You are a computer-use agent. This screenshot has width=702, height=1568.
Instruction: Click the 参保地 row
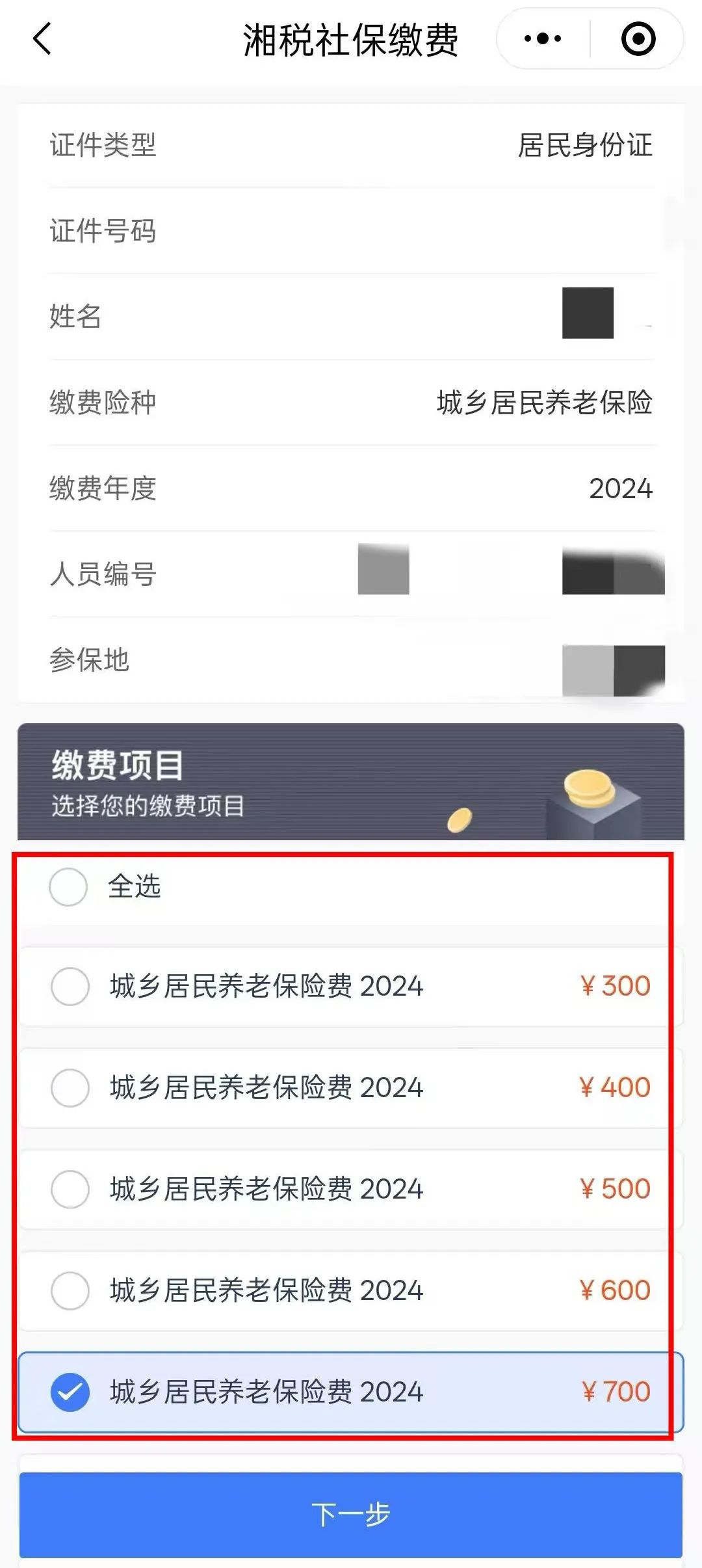point(351,659)
